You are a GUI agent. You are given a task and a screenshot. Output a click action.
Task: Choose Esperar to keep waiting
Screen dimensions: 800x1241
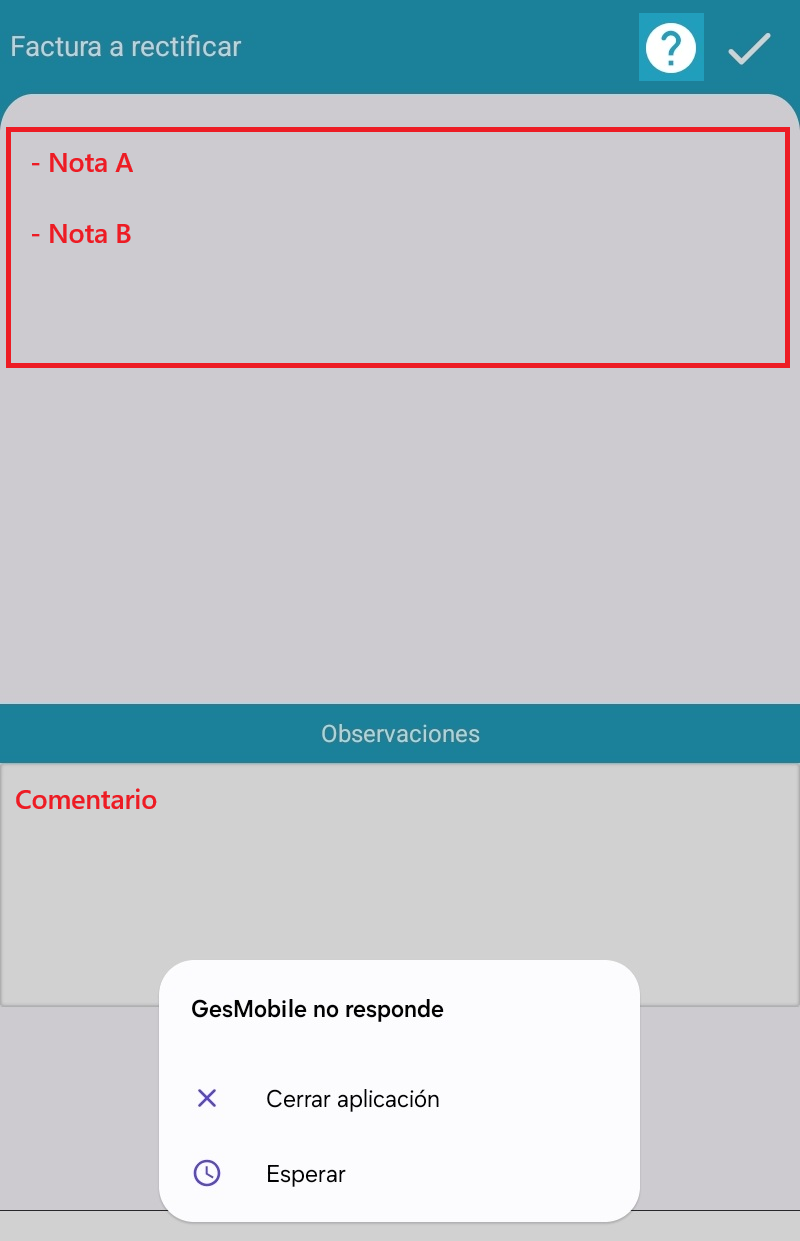point(306,1173)
